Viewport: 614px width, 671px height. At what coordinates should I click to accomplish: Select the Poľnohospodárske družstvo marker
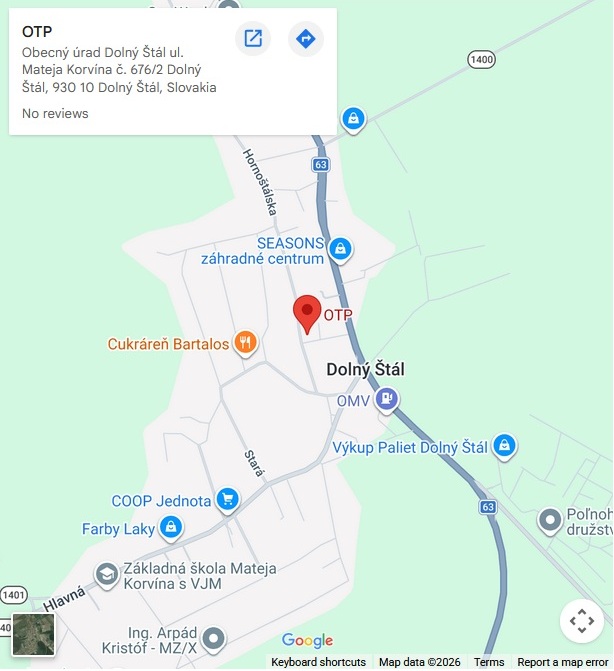point(549,520)
